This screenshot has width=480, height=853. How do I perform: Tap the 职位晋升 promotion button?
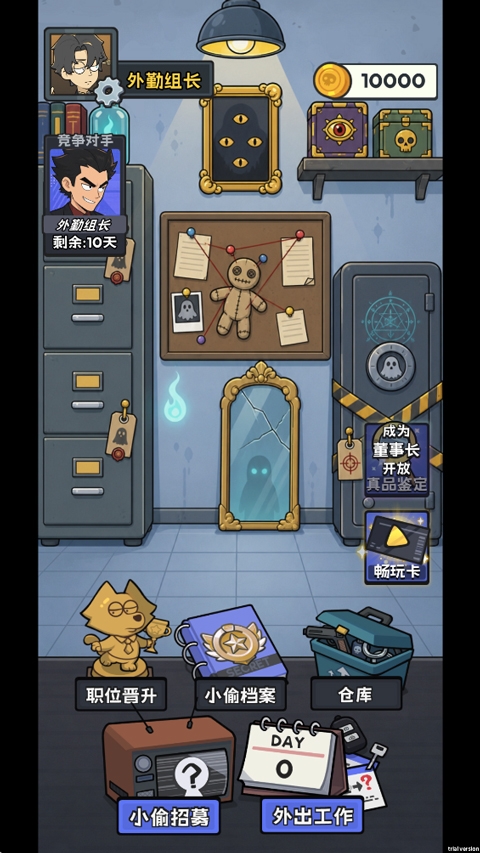[121, 694]
